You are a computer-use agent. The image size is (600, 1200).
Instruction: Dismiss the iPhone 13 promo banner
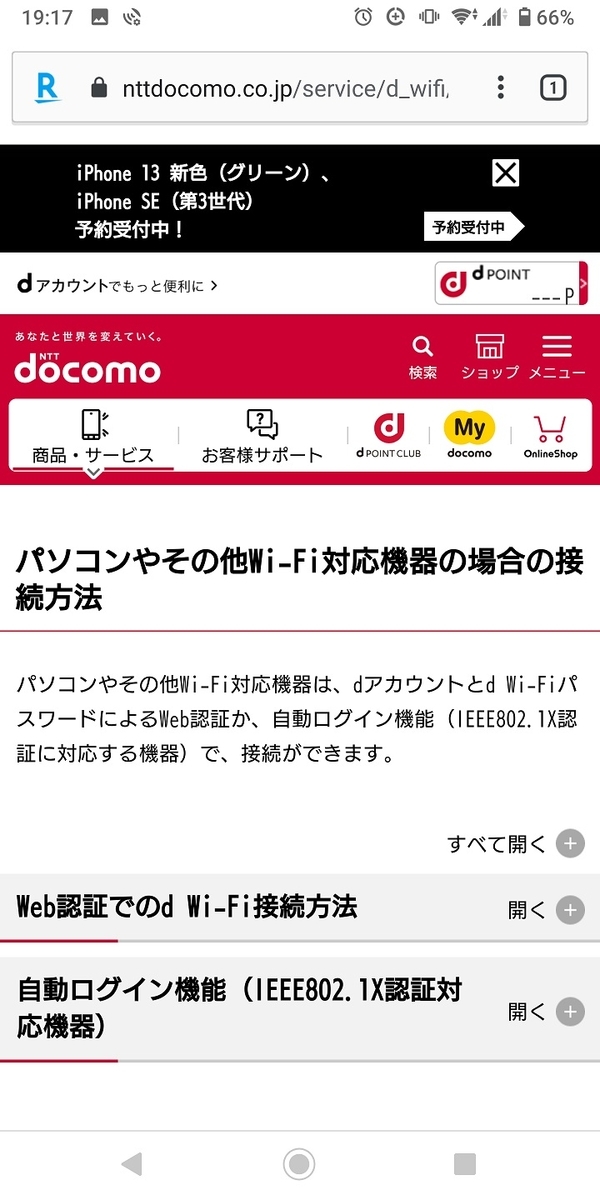(x=506, y=173)
